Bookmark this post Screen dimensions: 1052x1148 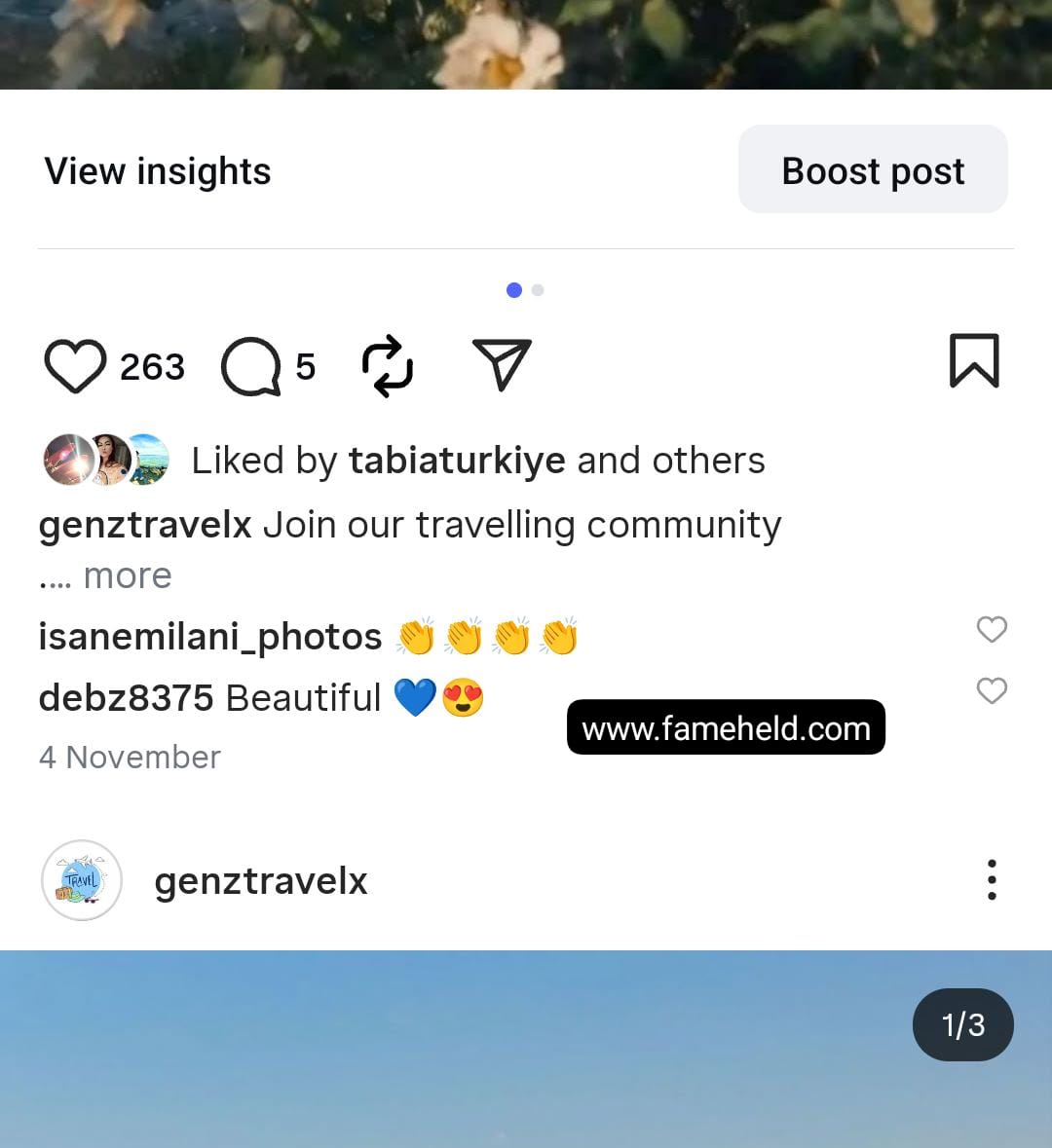[973, 361]
